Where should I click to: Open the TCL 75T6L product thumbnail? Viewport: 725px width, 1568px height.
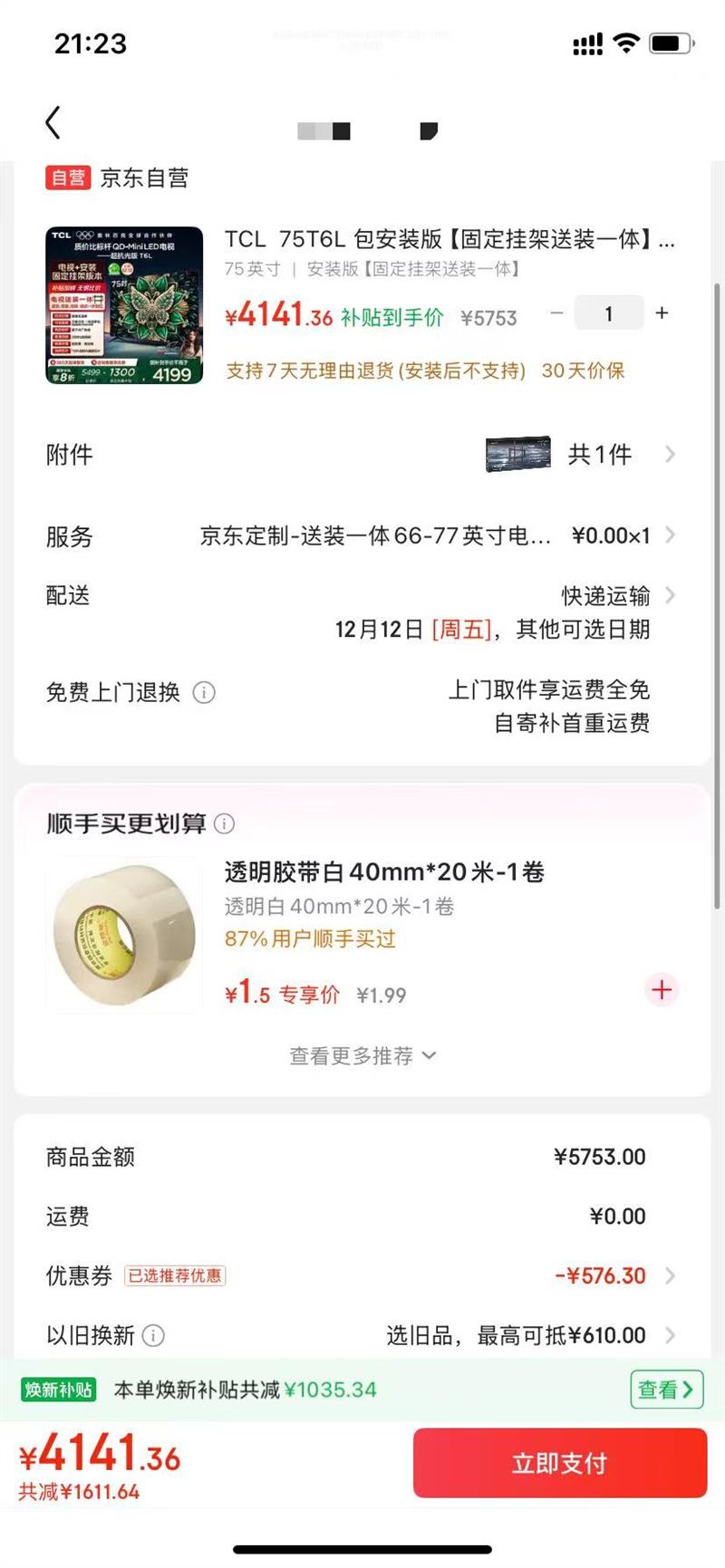pyautogui.click(x=124, y=305)
